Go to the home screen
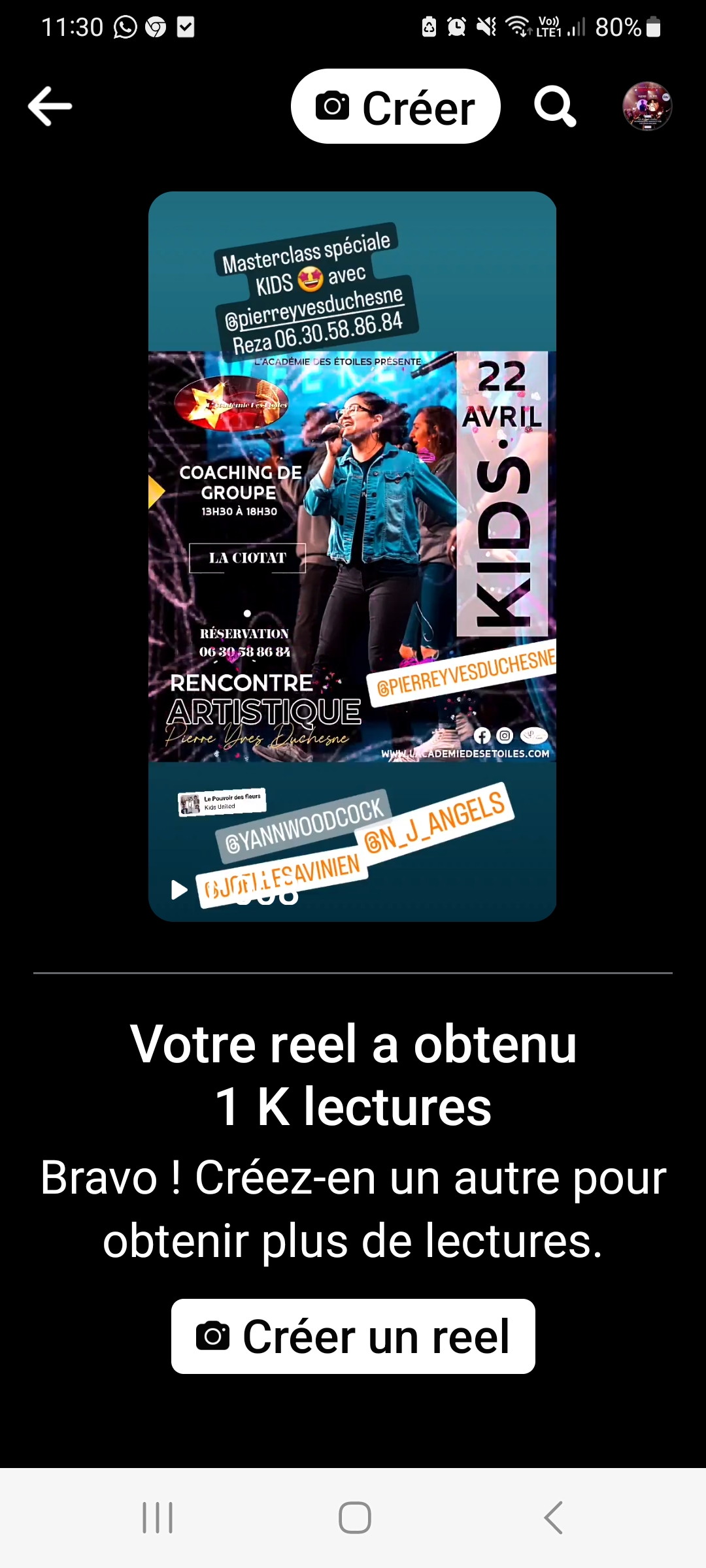 click(x=354, y=1517)
